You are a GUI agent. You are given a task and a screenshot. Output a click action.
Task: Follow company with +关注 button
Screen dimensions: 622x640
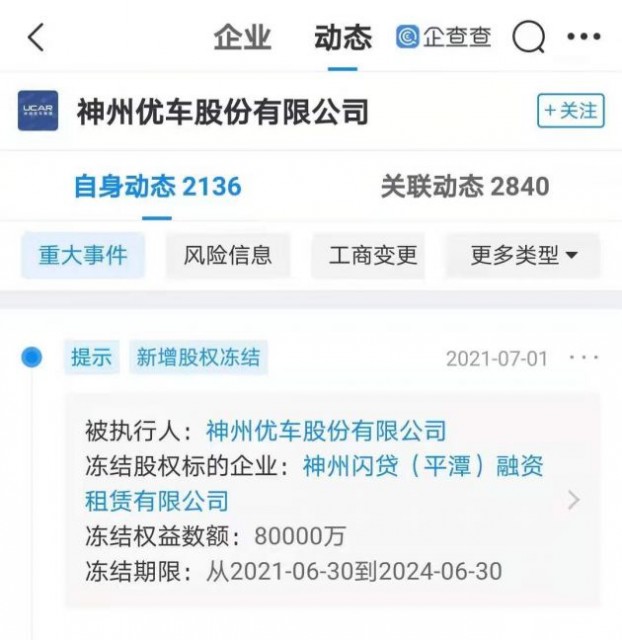(x=571, y=110)
